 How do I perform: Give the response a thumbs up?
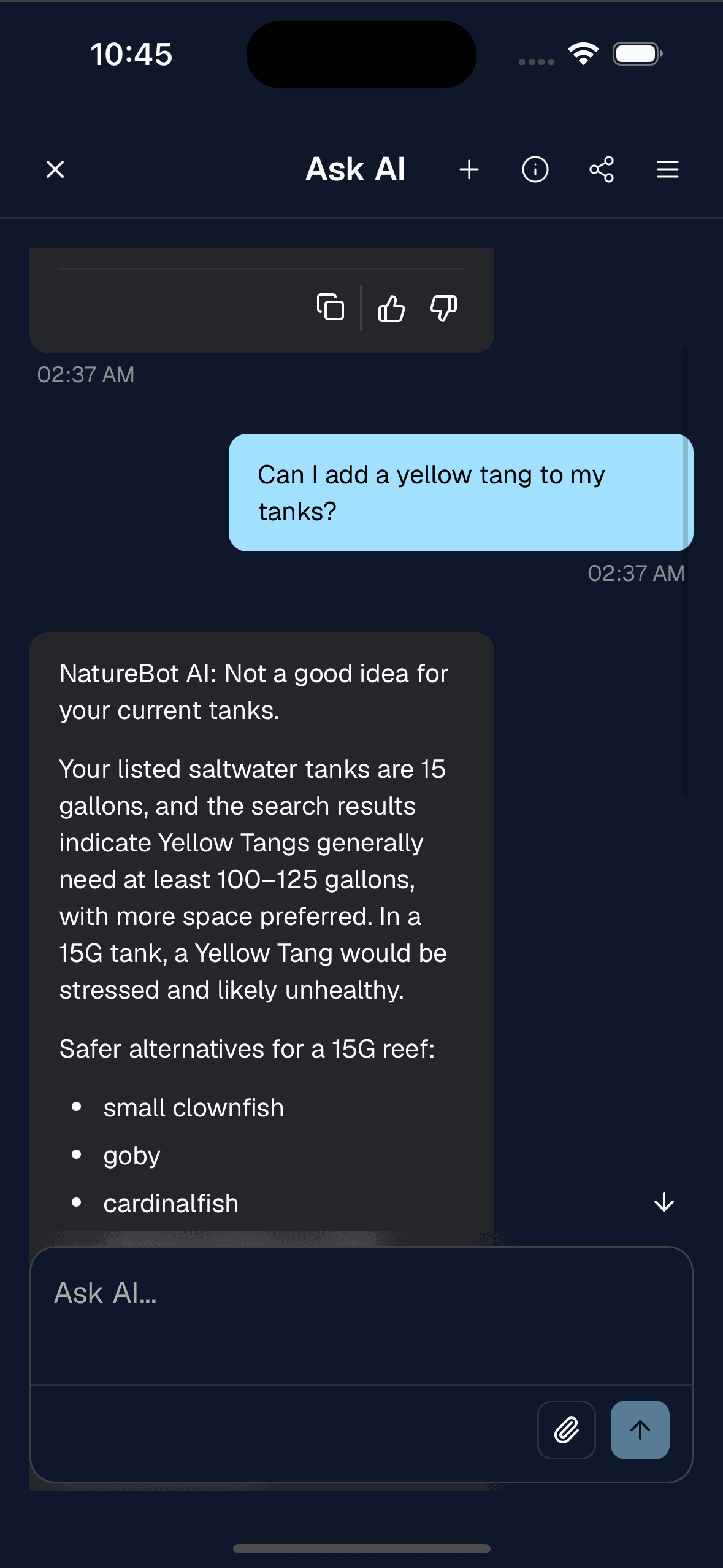coord(392,309)
